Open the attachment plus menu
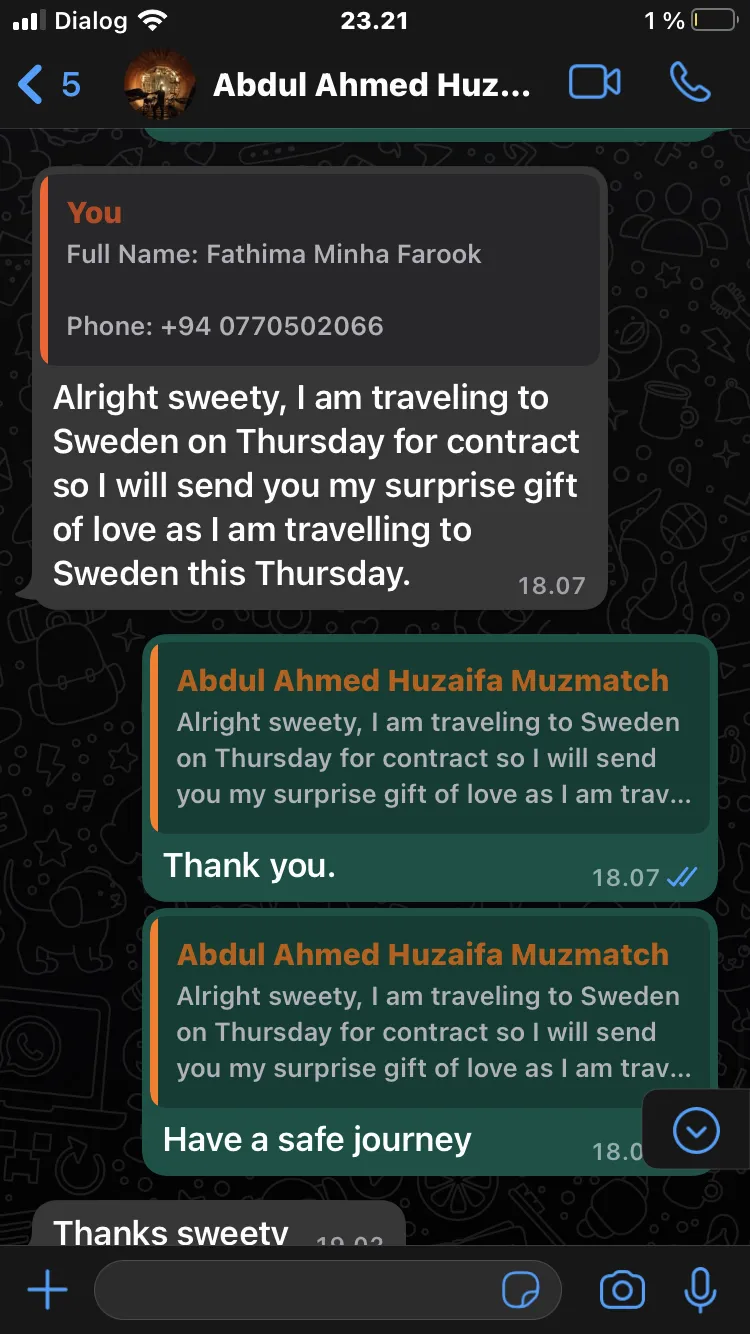The width and height of the screenshot is (750, 1334). point(47,1291)
